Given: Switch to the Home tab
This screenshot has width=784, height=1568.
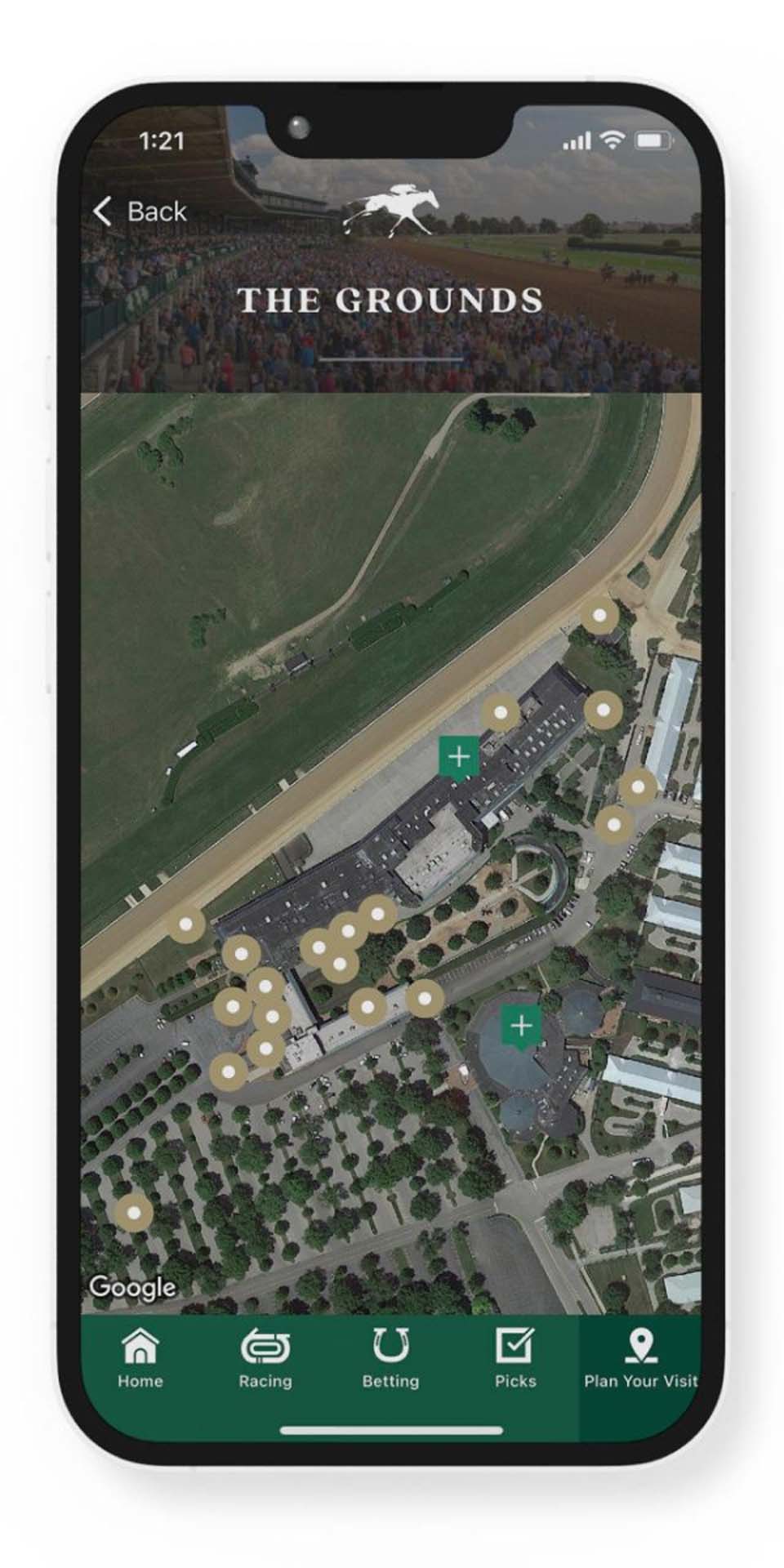Looking at the screenshot, I should (x=140, y=1359).
